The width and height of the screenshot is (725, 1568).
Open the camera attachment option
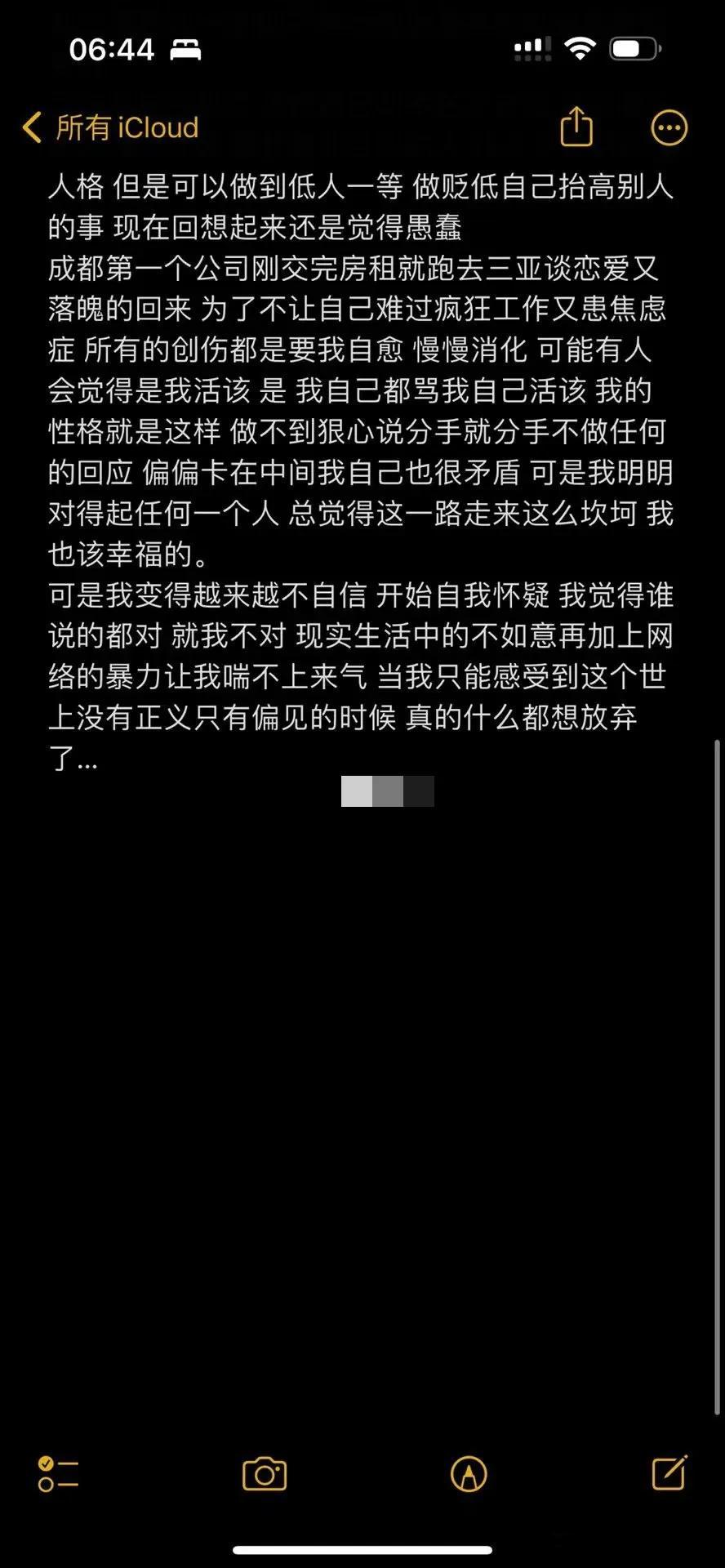(x=265, y=1474)
